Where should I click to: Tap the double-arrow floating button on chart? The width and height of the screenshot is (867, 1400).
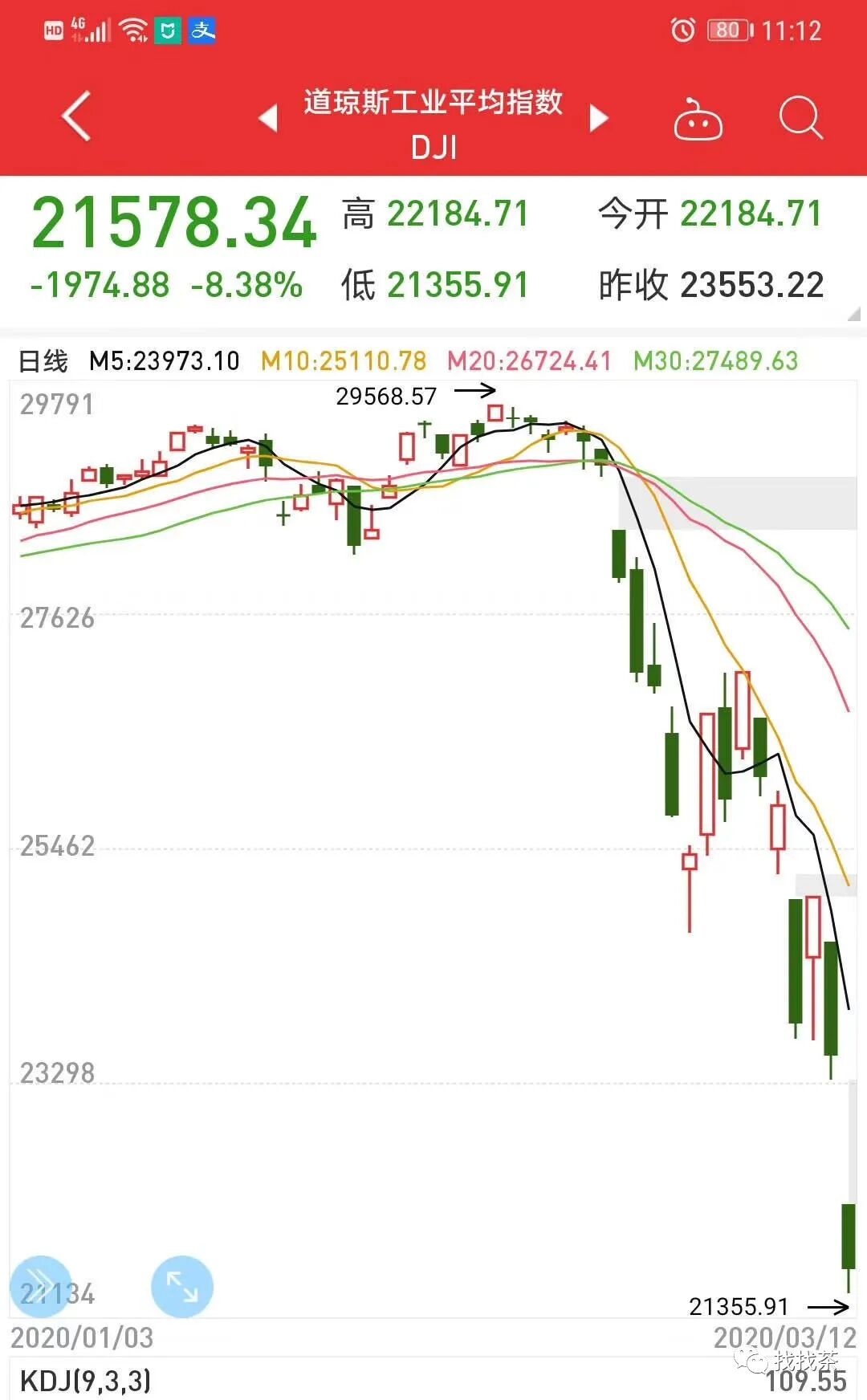click(x=40, y=1286)
